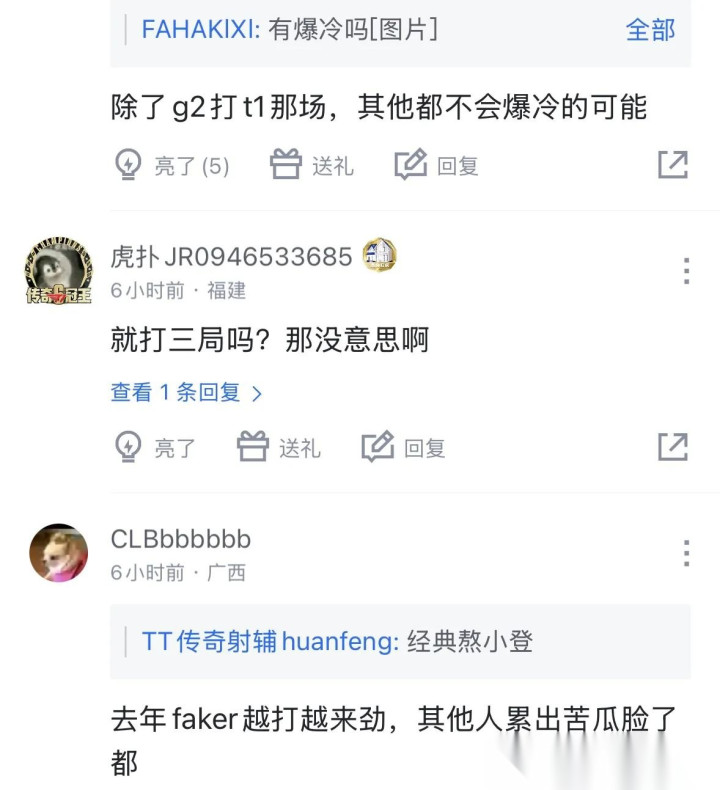The image size is (720, 790).
Task: View the username 虎扑JR0946533685's profile
Action: [x=231, y=257]
